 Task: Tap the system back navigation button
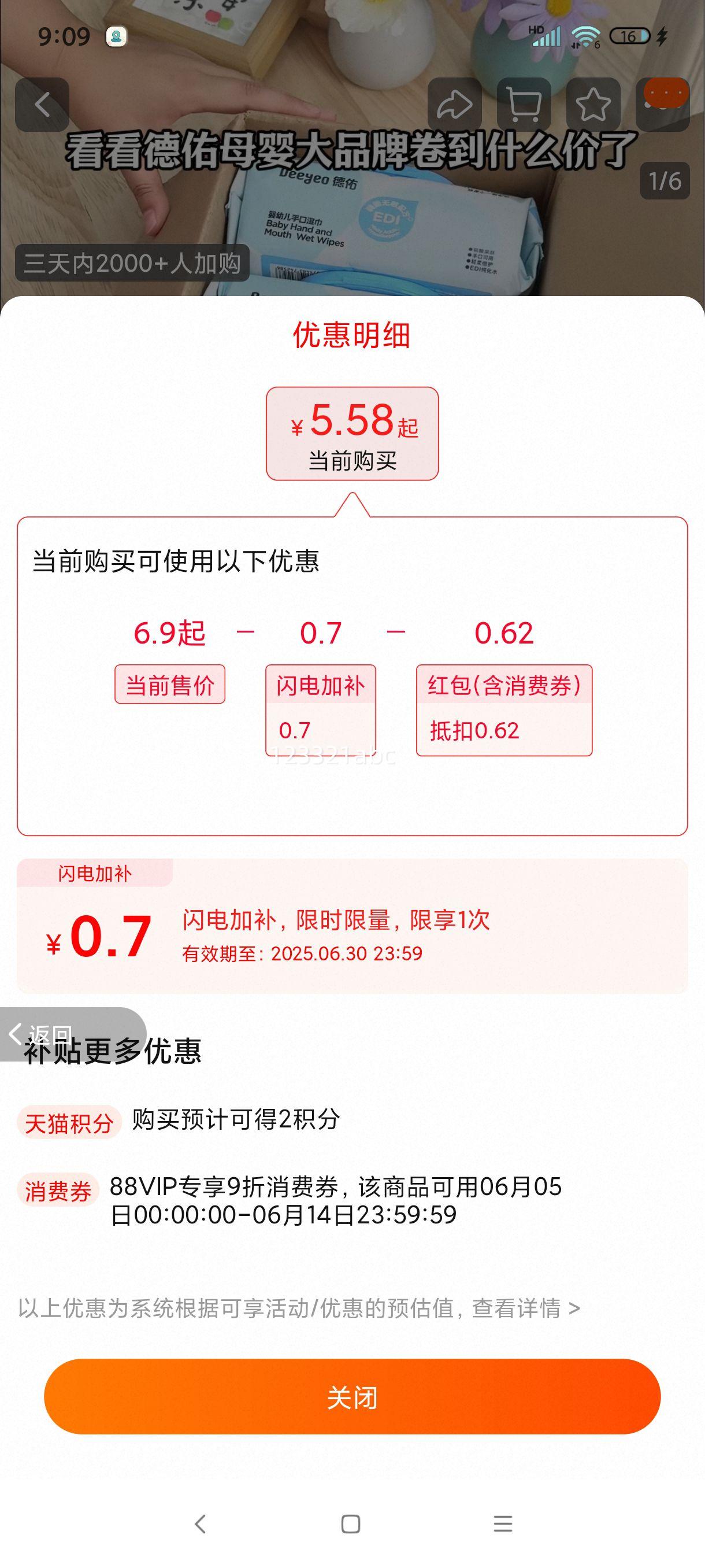click(200, 1524)
